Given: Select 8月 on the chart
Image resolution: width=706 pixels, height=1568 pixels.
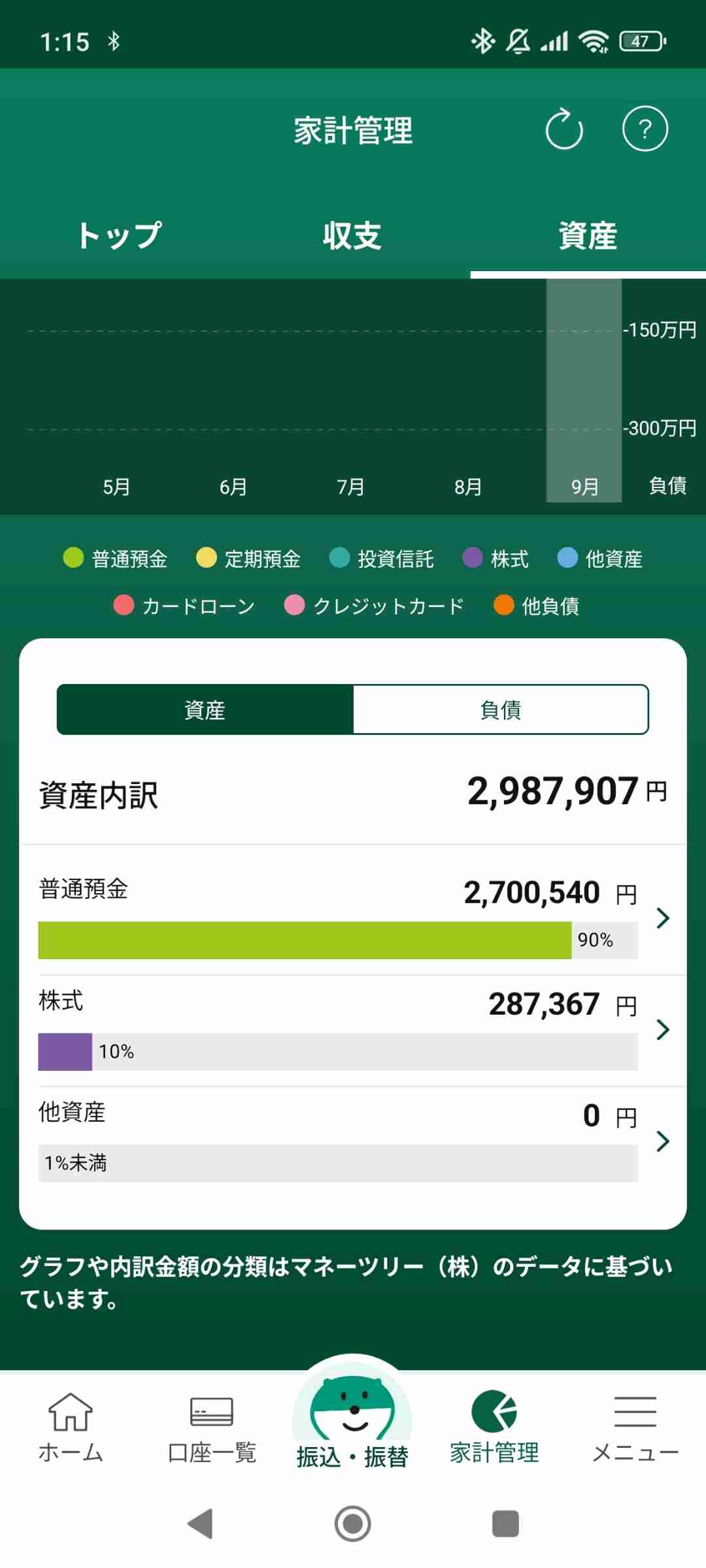Looking at the screenshot, I should (x=468, y=486).
